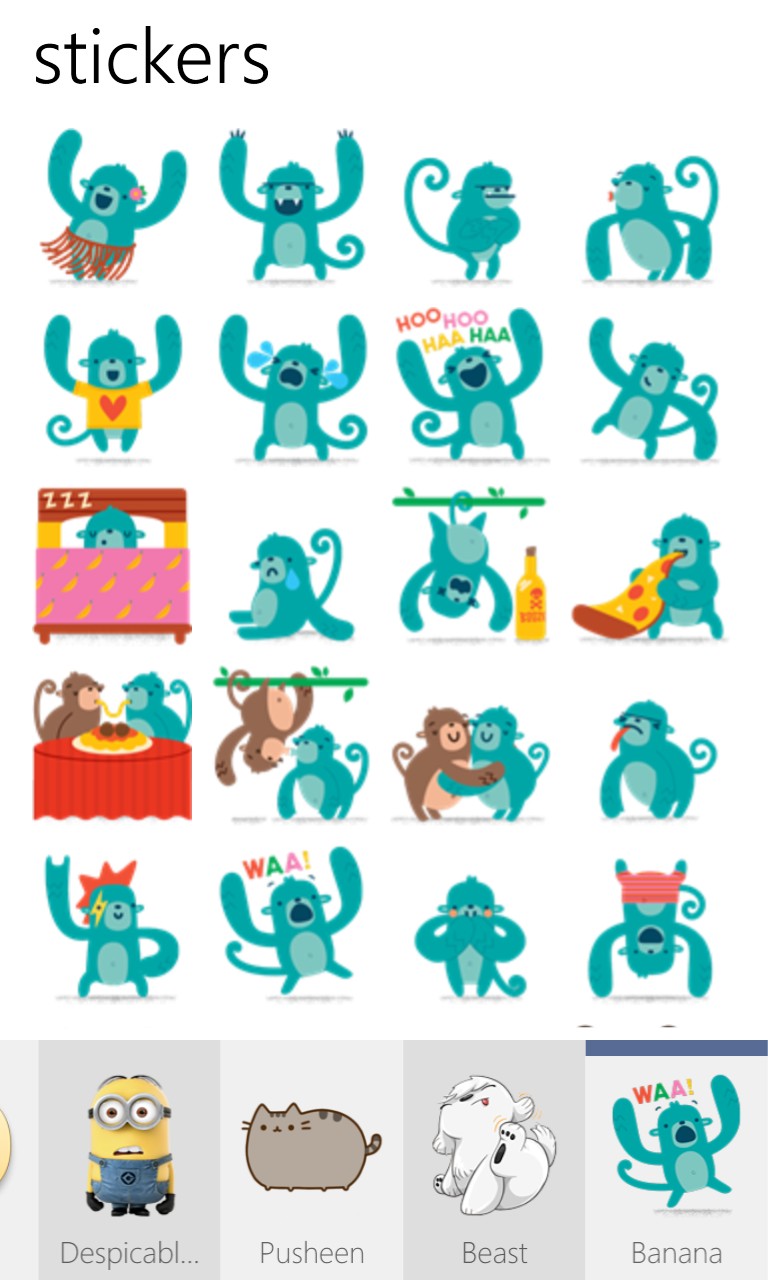Send the monkeys sharing spaghetti sticker
Viewport: 768px width, 1280px height.
pyautogui.click(x=113, y=745)
